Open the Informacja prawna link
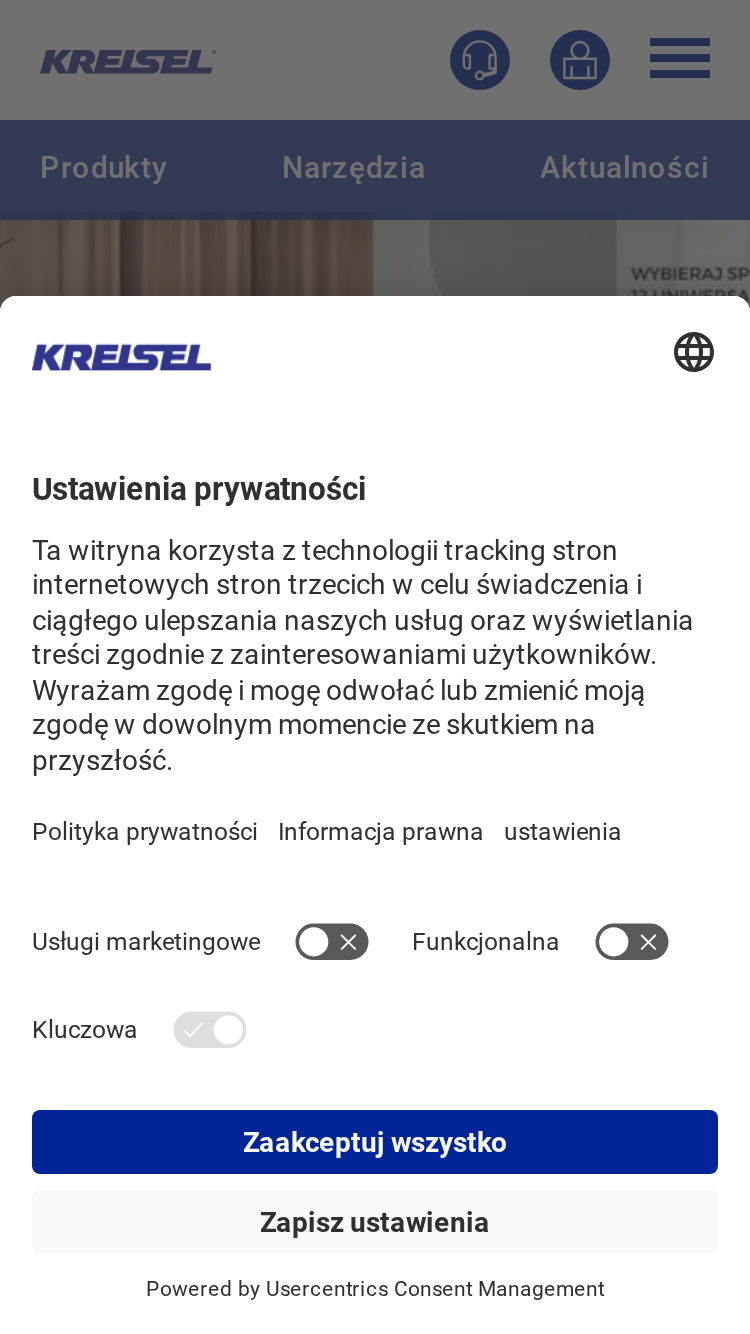Image resolution: width=750 pixels, height=1334 pixels. point(381,832)
